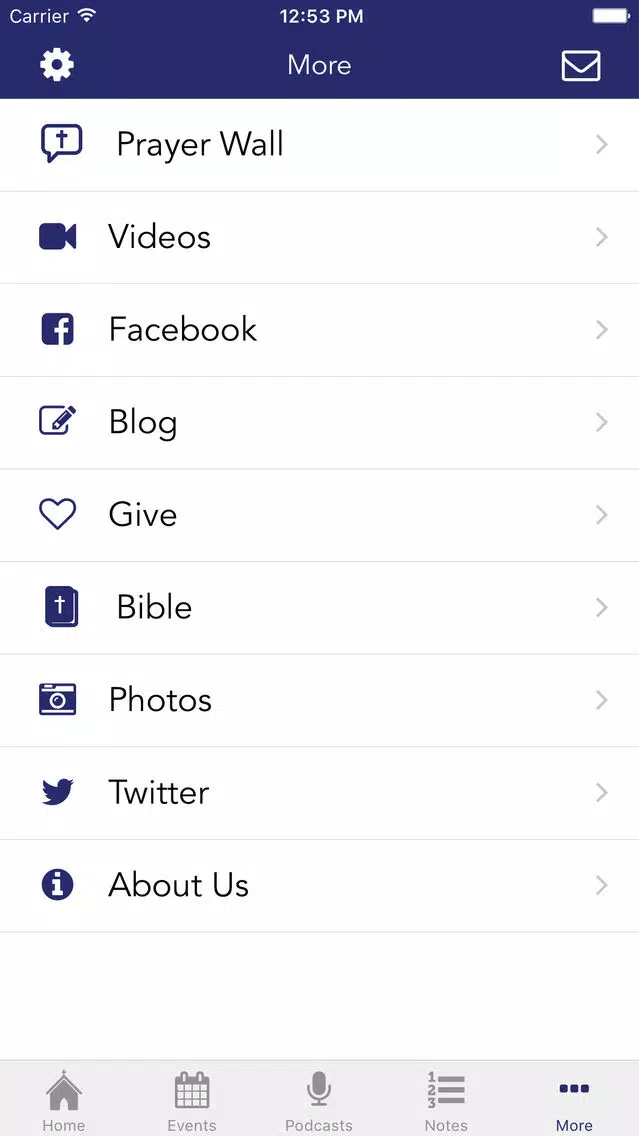Image resolution: width=639 pixels, height=1136 pixels.
Task: Switch to the Podcasts tab
Action: [319, 1100]
